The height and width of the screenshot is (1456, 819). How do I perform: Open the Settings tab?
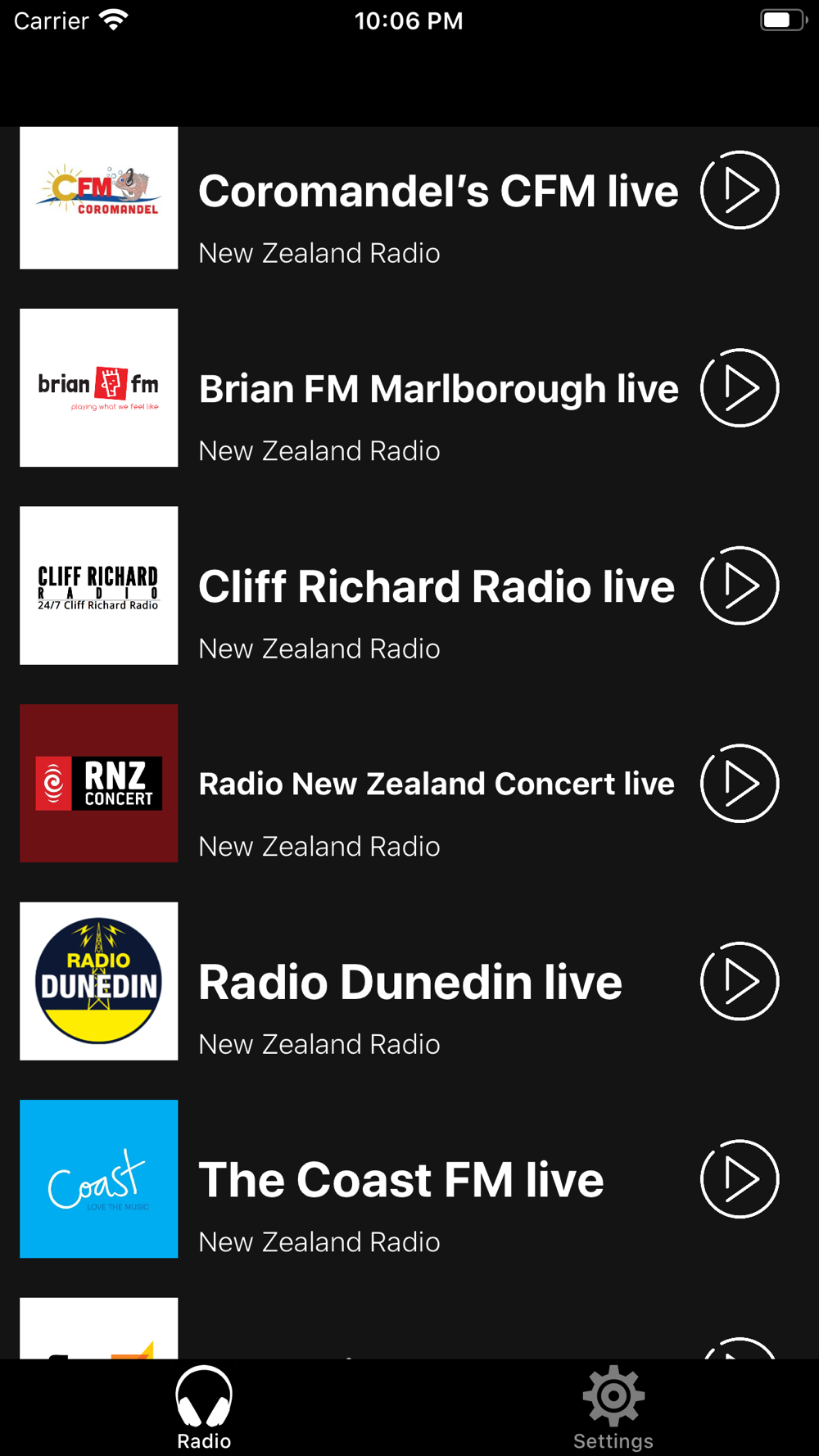(613, 1408)
